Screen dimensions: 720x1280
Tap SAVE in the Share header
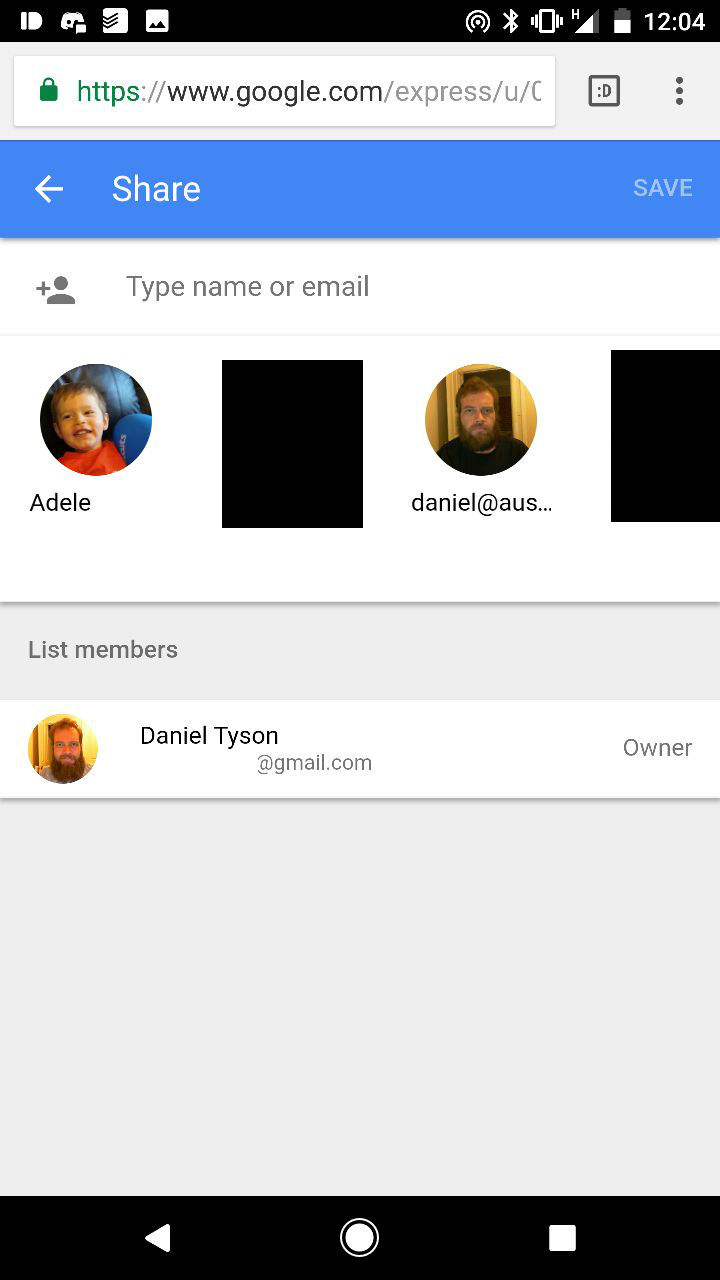pos(662,188)
